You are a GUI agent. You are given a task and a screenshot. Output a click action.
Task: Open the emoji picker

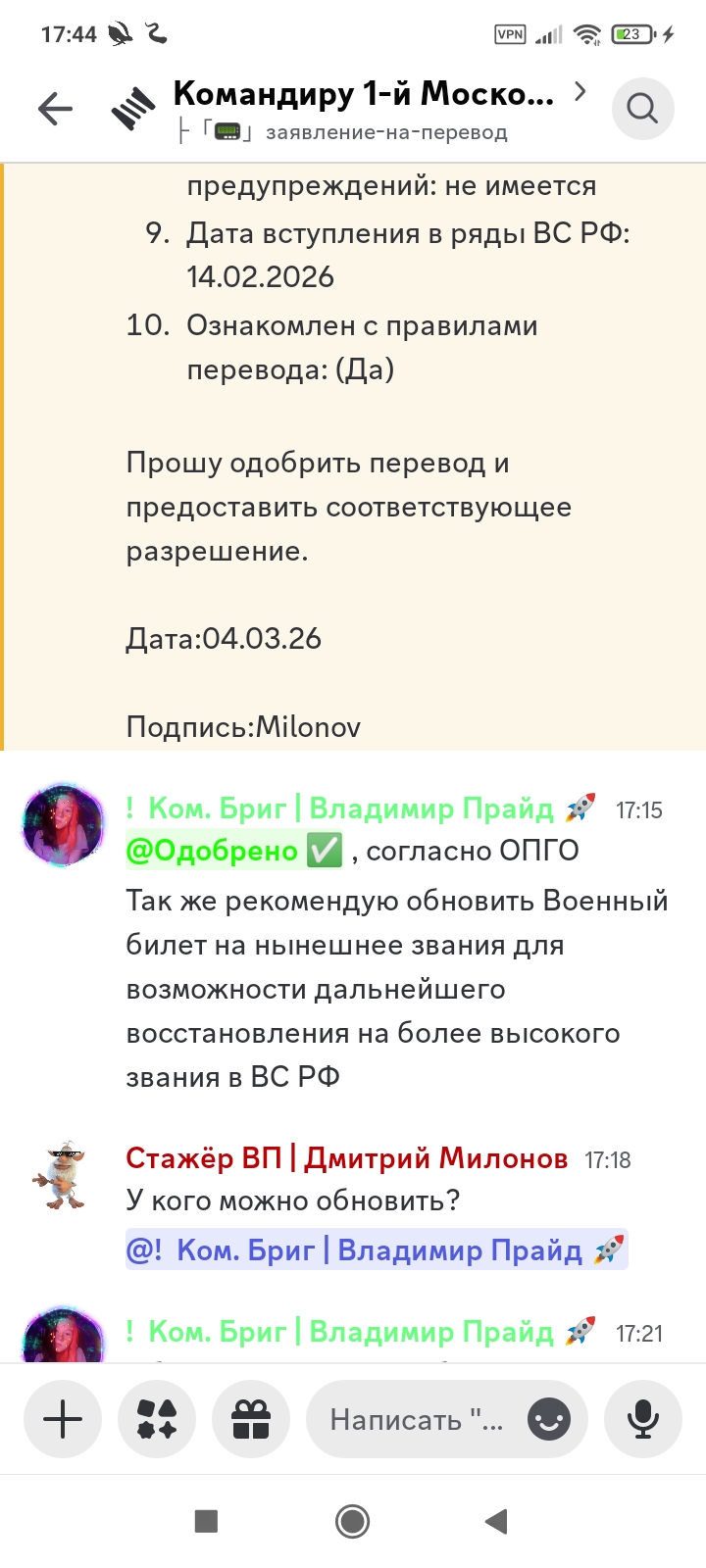click(549, 1419)
